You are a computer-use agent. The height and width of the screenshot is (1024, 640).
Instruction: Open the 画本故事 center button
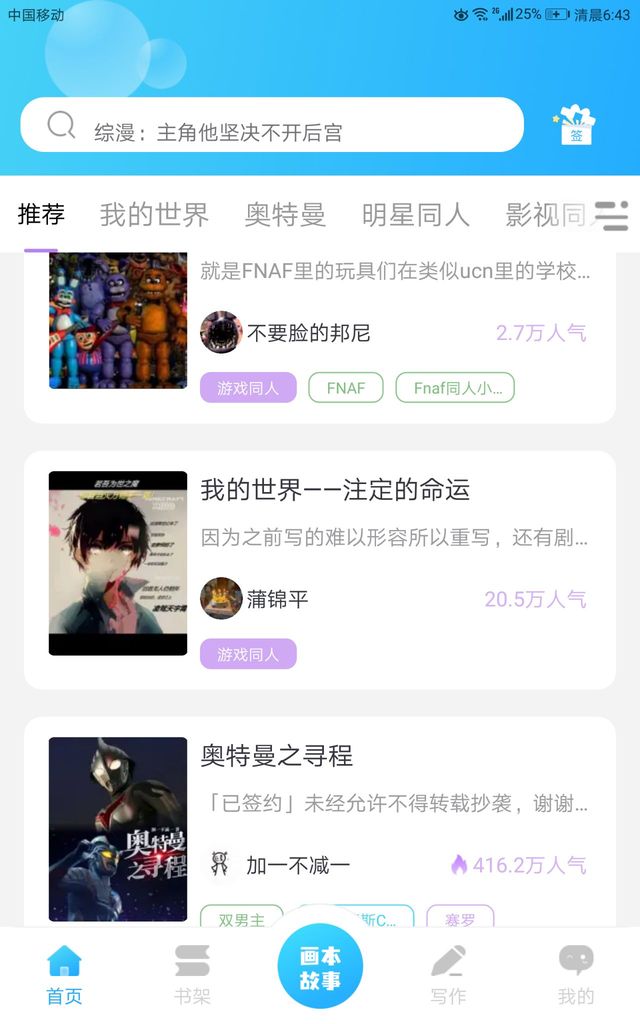click(320, 967)
